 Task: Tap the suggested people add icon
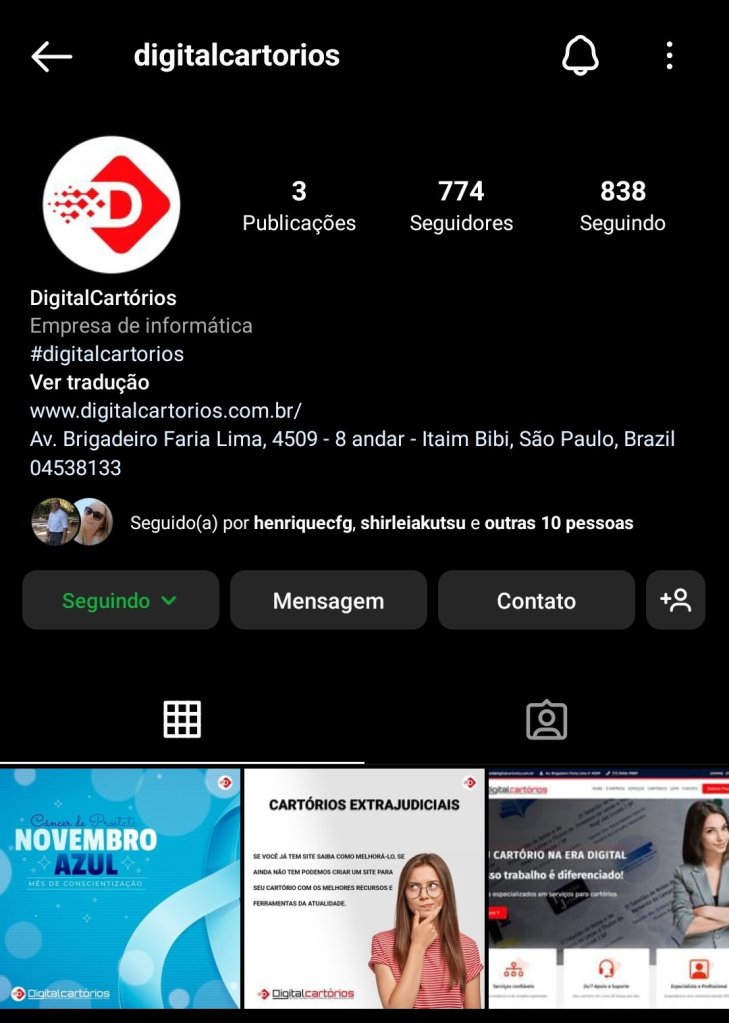[675, 600]
